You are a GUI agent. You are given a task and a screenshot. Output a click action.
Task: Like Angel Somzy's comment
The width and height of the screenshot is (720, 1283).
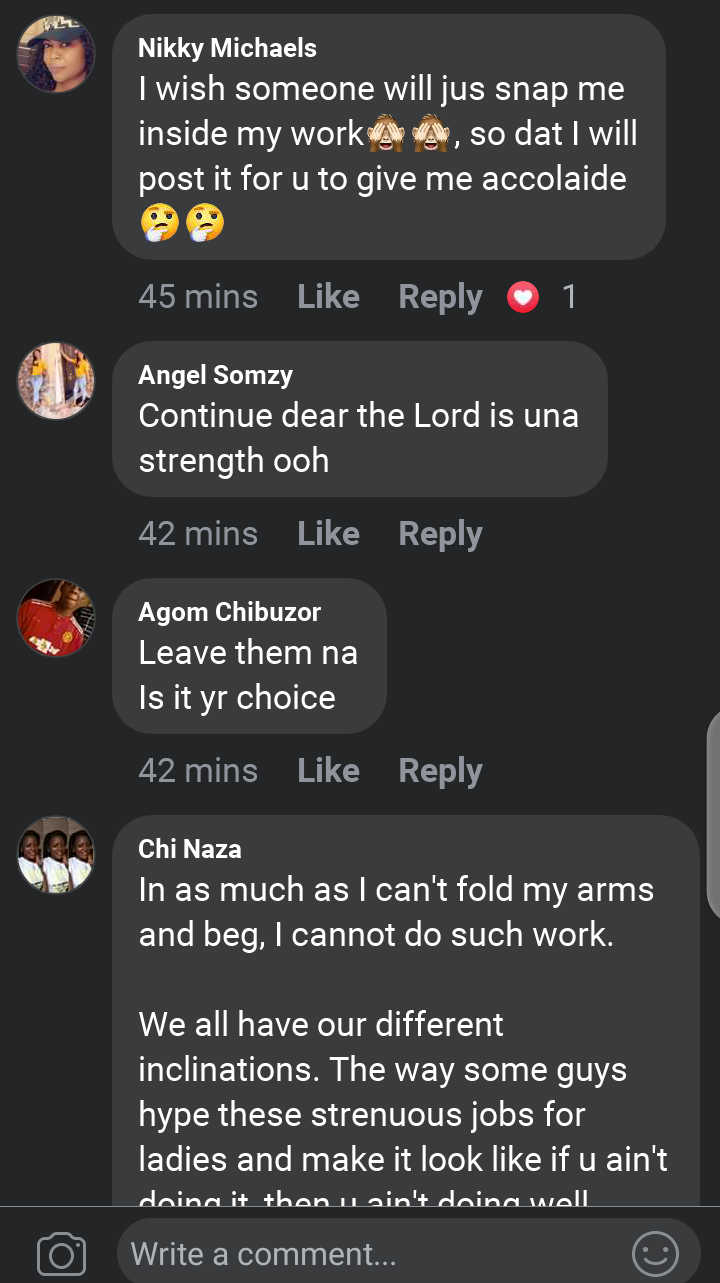tap(328, 534)
